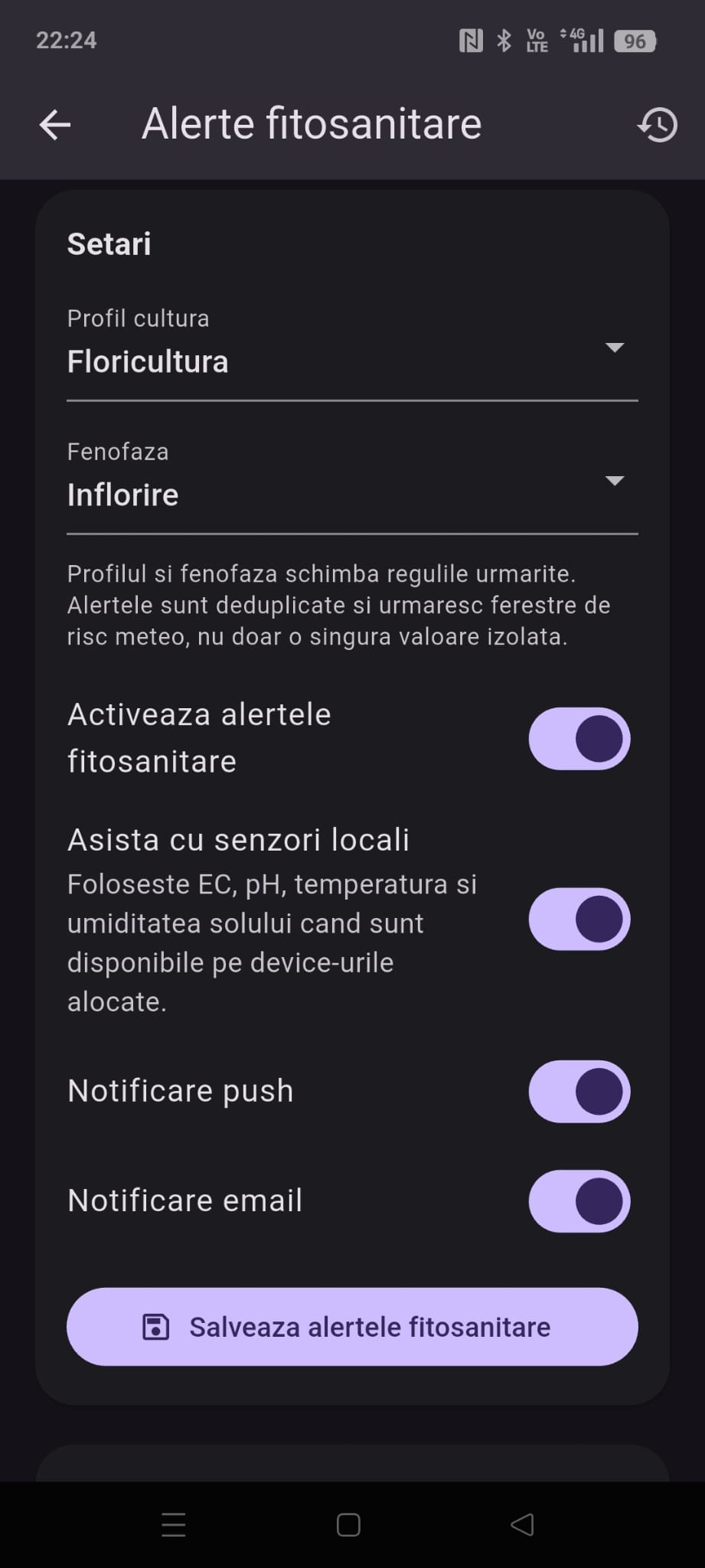The height and width of the screenshot is (1568, 705).
Task: Tap the home button in the navigation bar
Action: tap(348, 1524)
